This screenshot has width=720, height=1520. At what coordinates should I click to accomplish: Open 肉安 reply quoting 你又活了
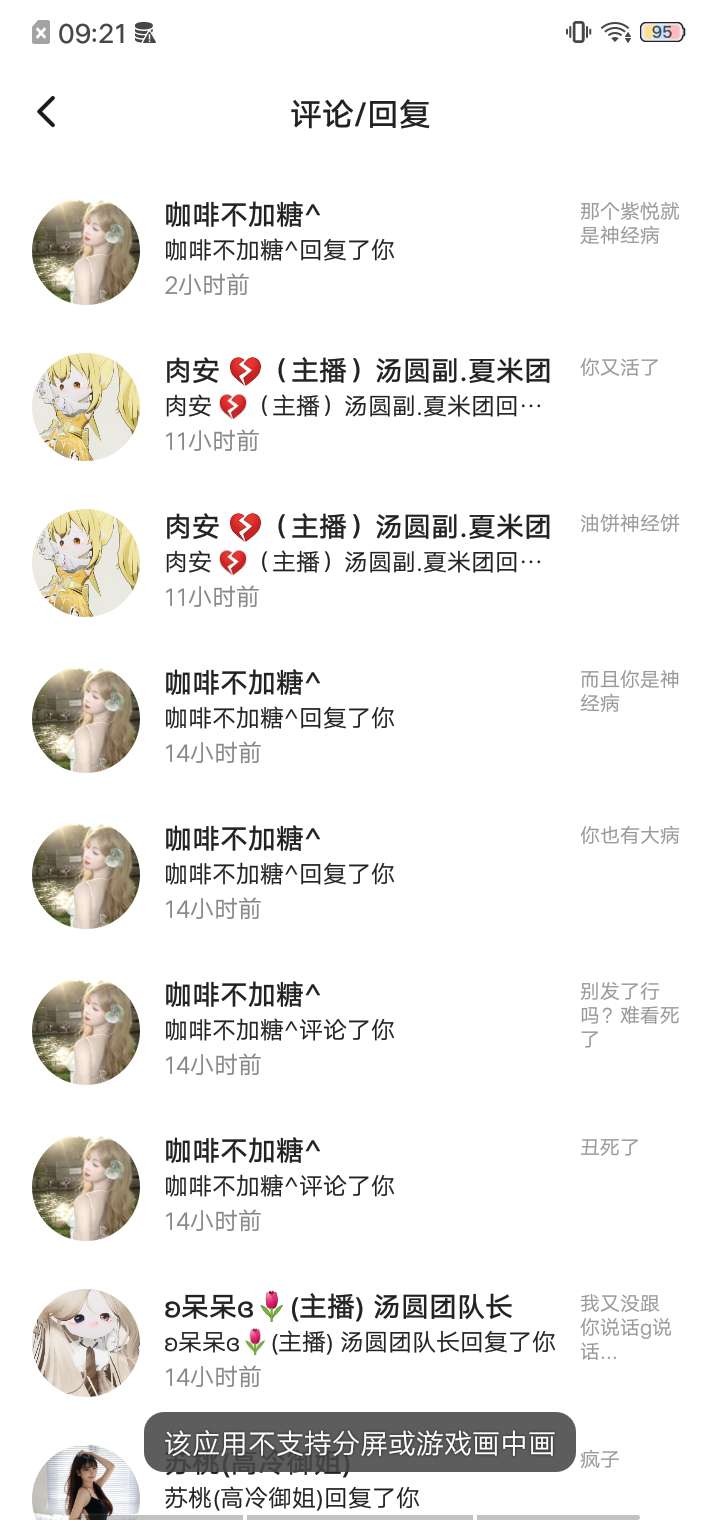(x=360, y=406)
